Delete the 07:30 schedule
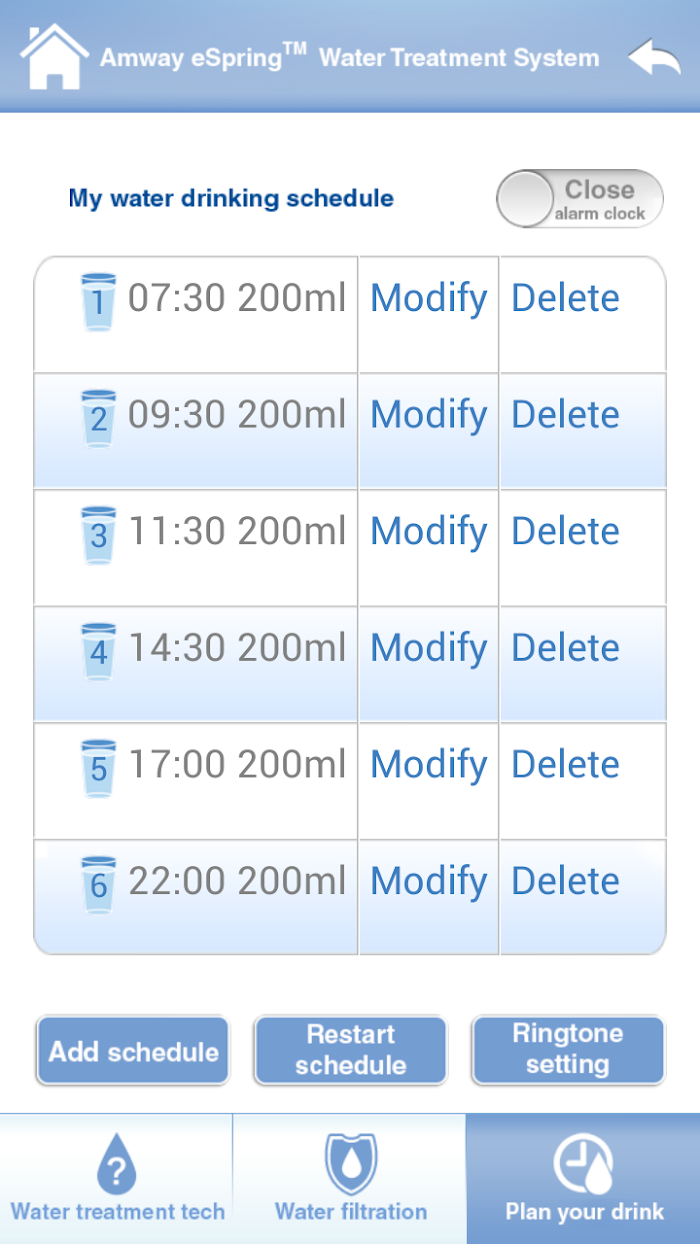Viewport: 700px width, 1244px height. pyautogui.click(x=566, y=298)
